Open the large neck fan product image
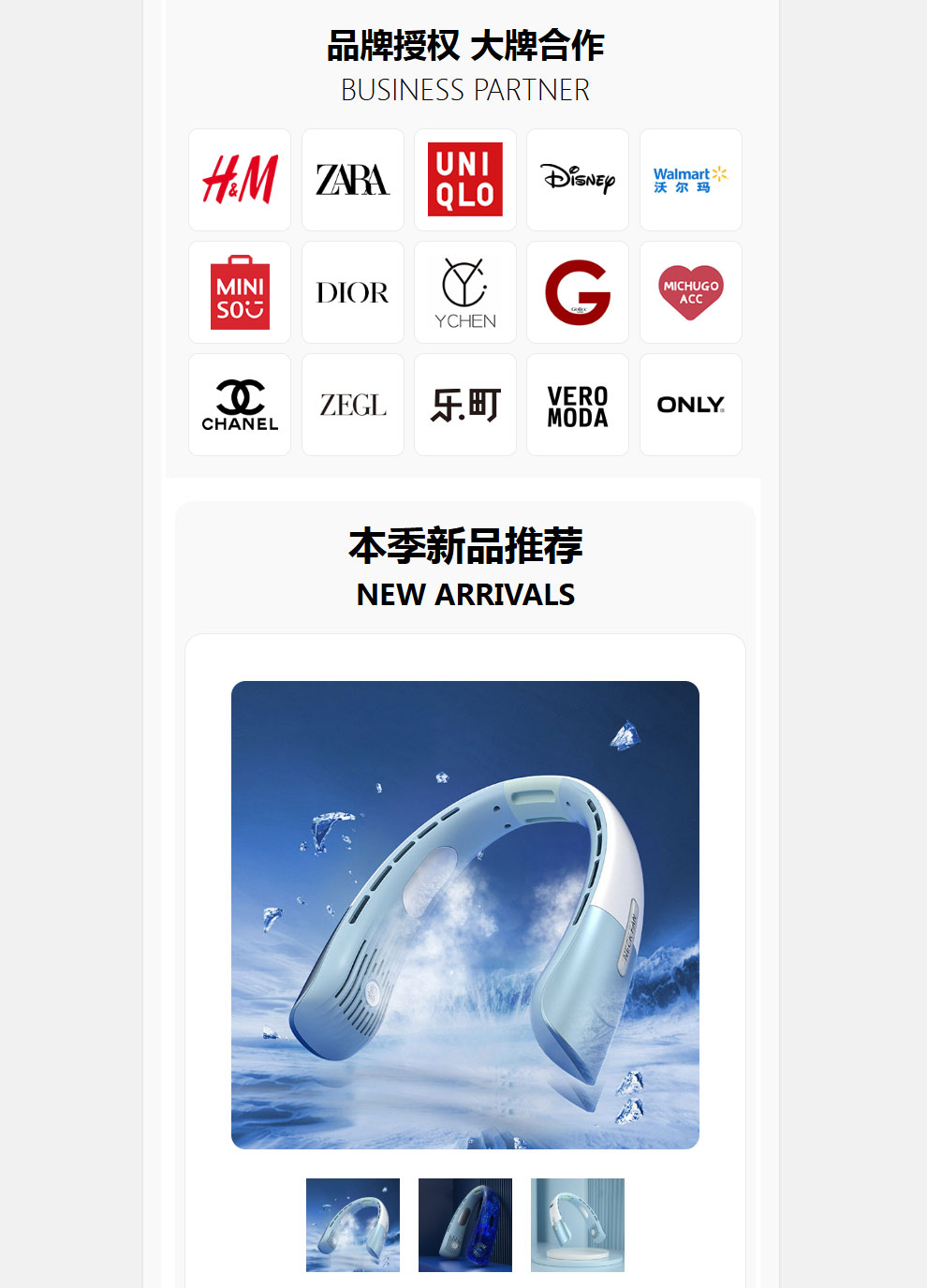Image resolution: width=927 pixels, height=1288 pixels. pos(465,914)
